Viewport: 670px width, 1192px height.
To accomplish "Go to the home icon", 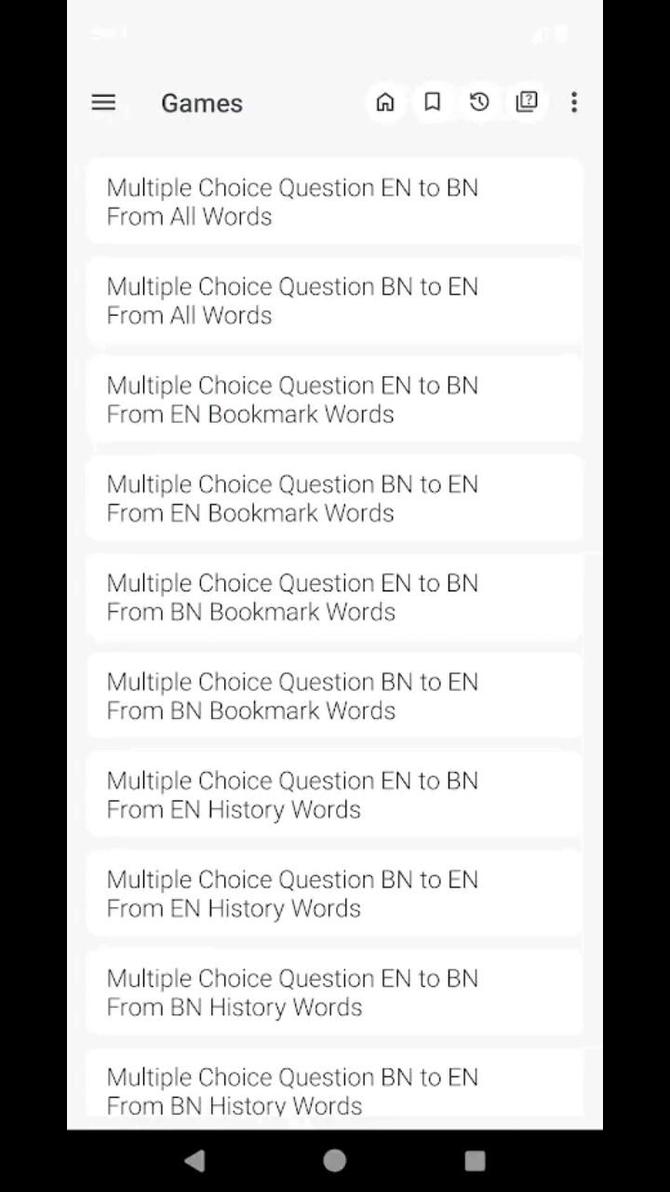I will tap(385, 102).
